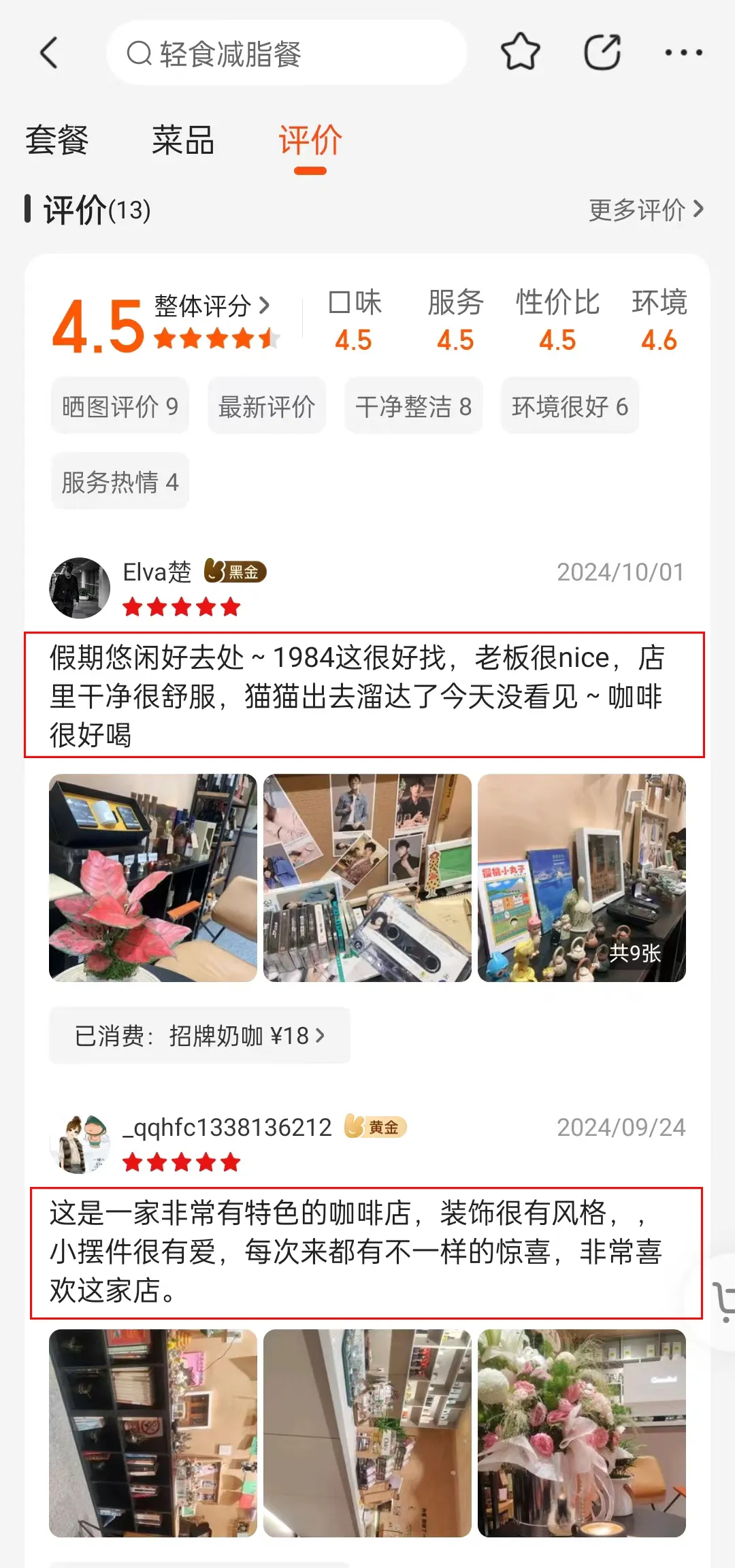Select the 服务热情 4 chip
735x1568 pixels.
[x=120, y=483]
